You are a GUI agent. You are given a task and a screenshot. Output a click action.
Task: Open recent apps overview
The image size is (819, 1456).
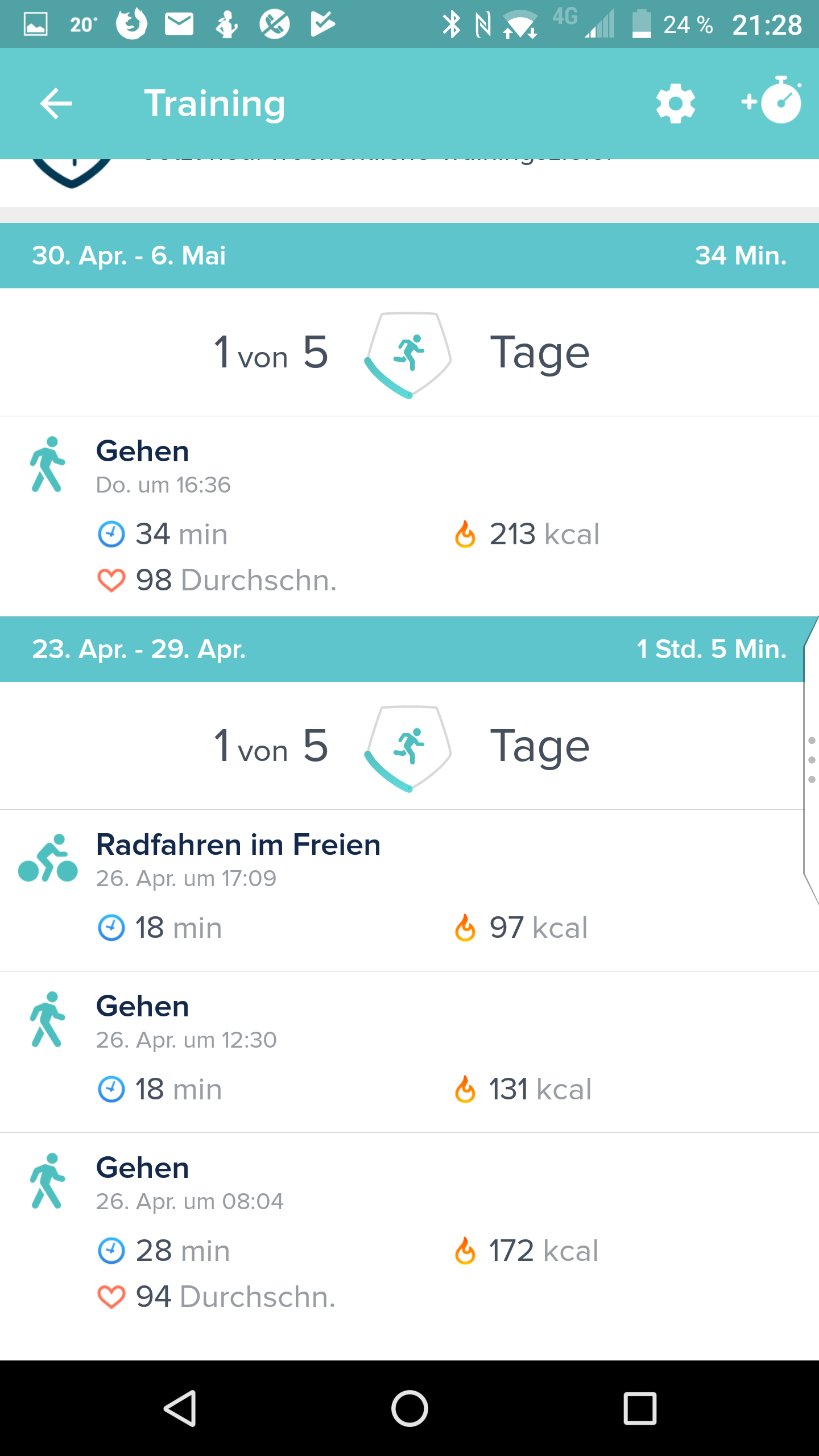point(640,1408)
